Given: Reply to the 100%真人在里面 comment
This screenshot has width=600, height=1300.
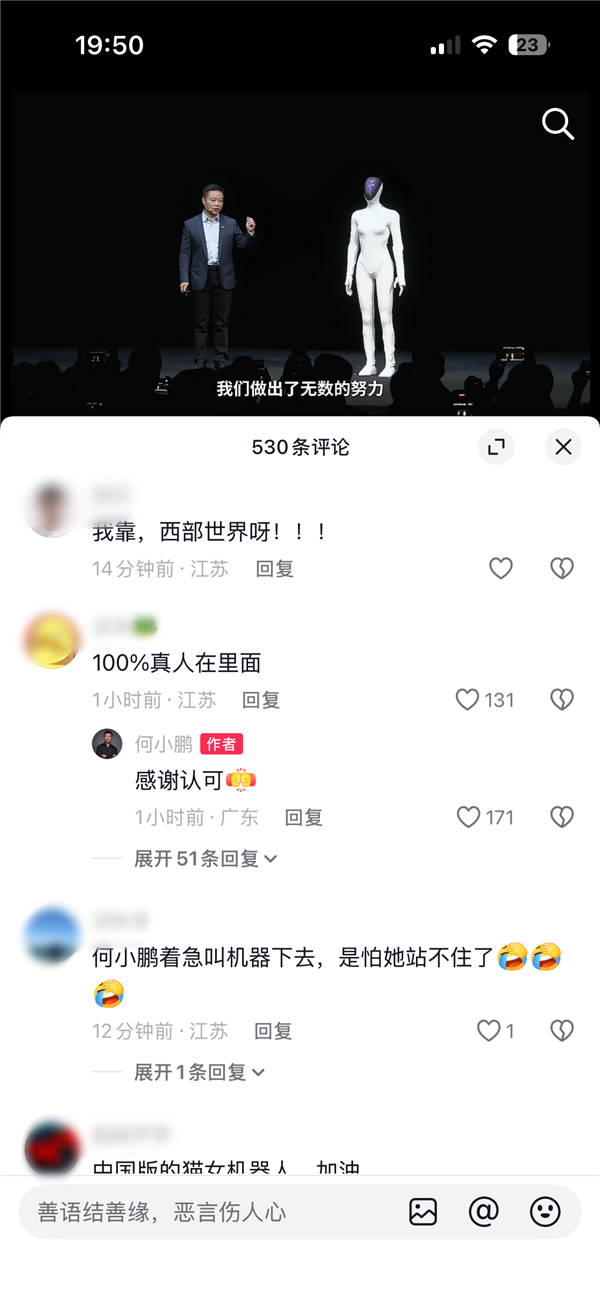Looking at the screenshot, I should point(261,700).
